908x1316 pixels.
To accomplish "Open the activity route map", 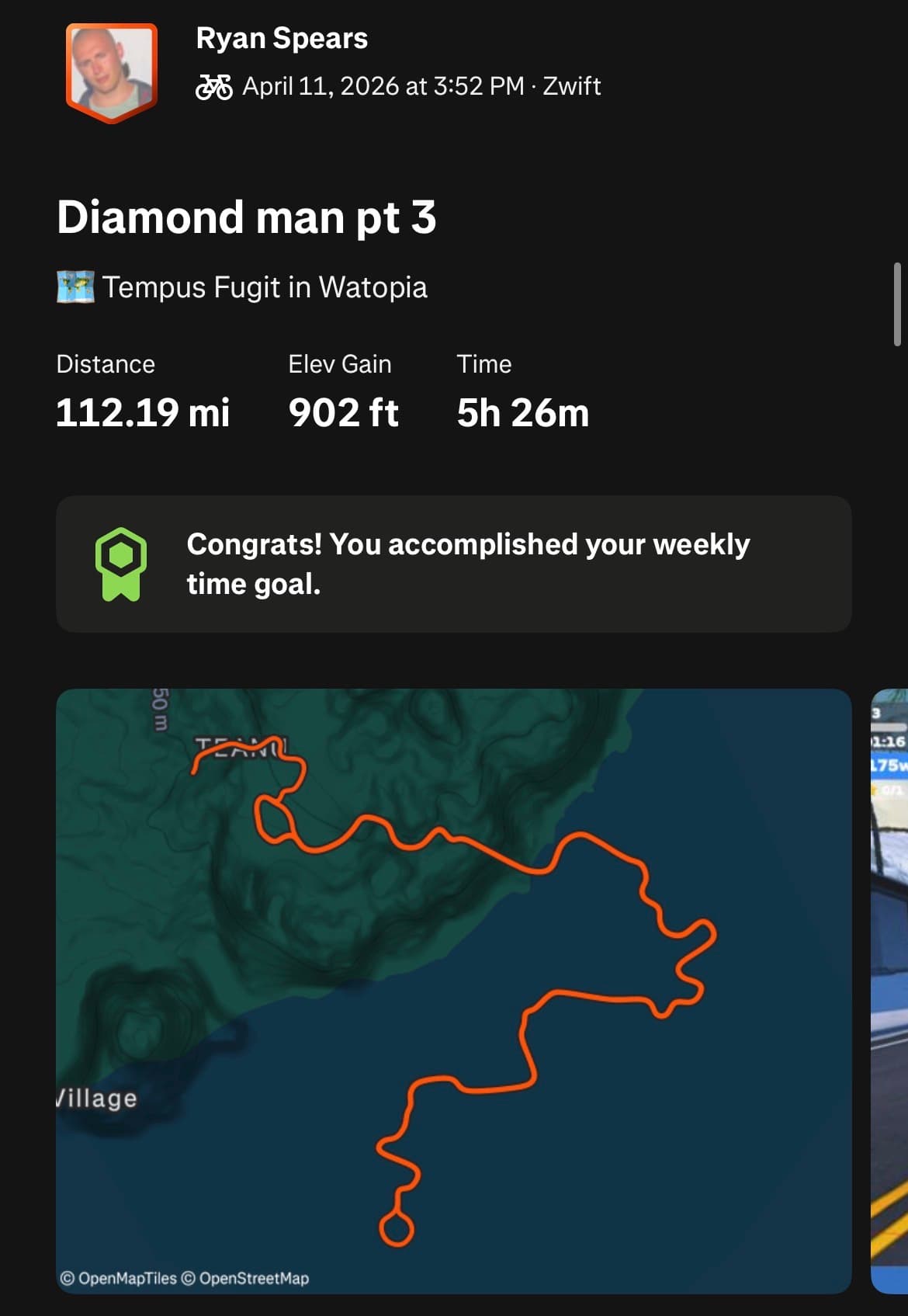I will tap(453, 990).
